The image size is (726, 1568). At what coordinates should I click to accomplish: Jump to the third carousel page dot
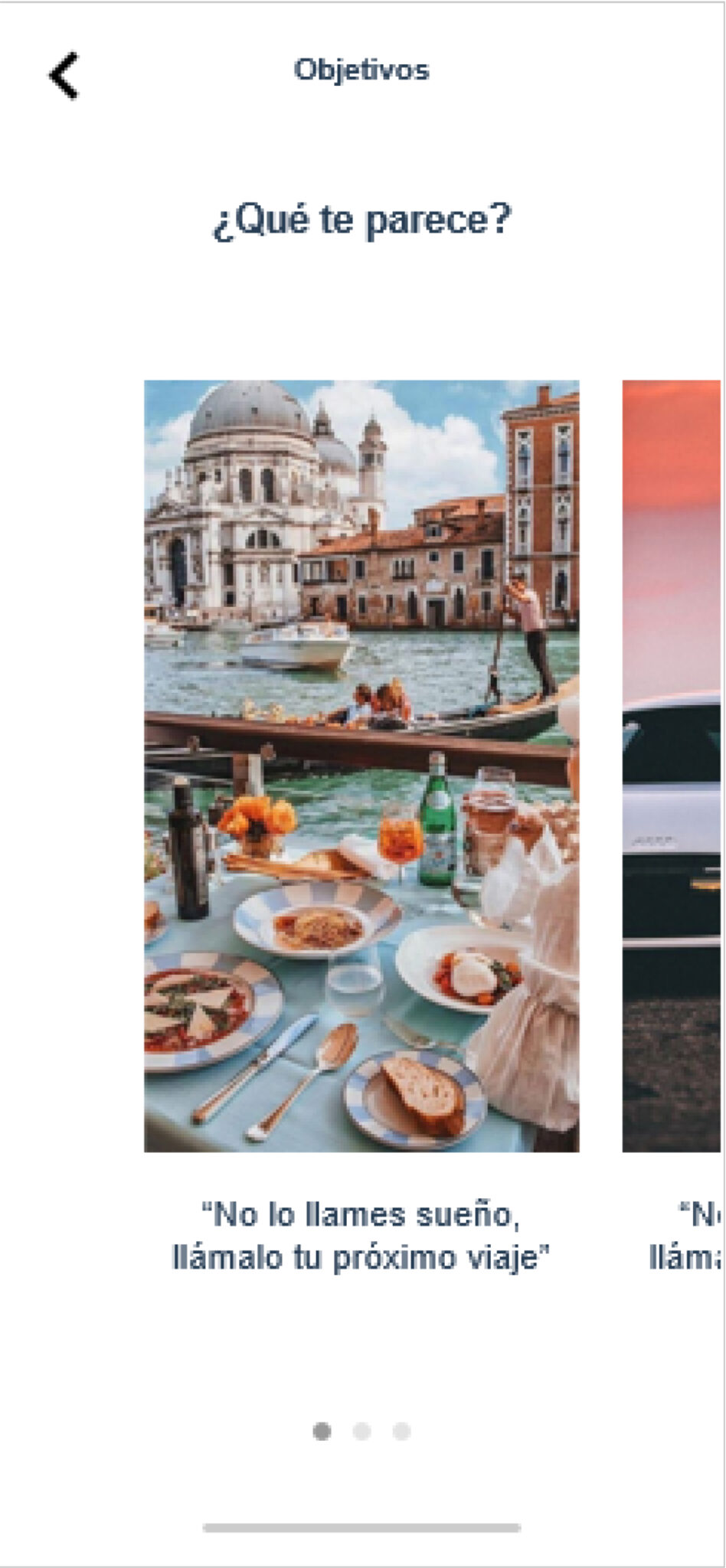click(x=401, y=1431)
